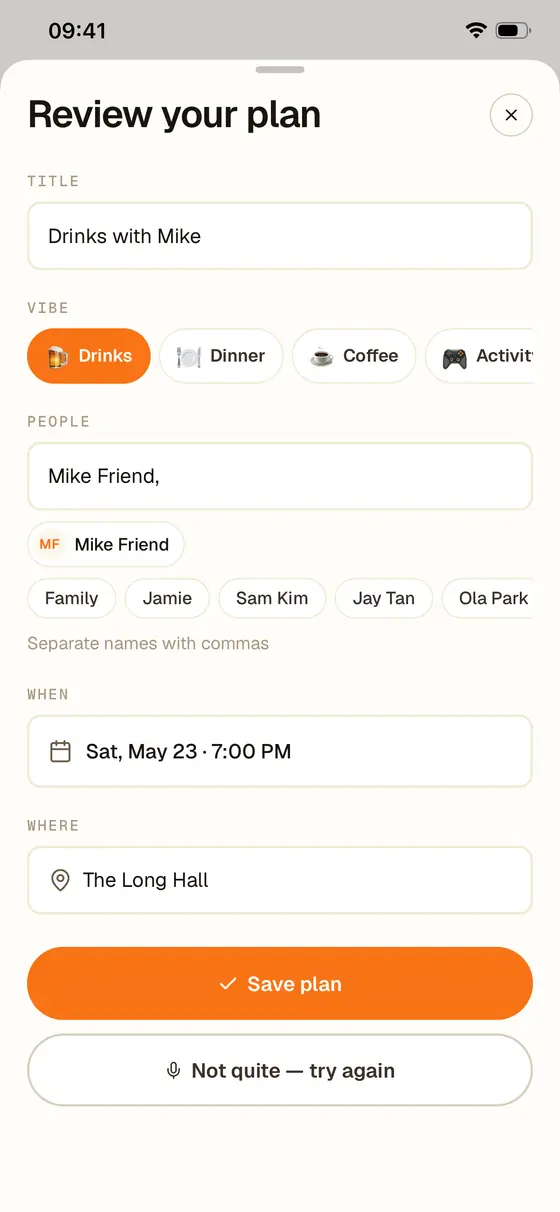
Task: Pick the Coffee vibe chip
Action: tap(354, 356)
